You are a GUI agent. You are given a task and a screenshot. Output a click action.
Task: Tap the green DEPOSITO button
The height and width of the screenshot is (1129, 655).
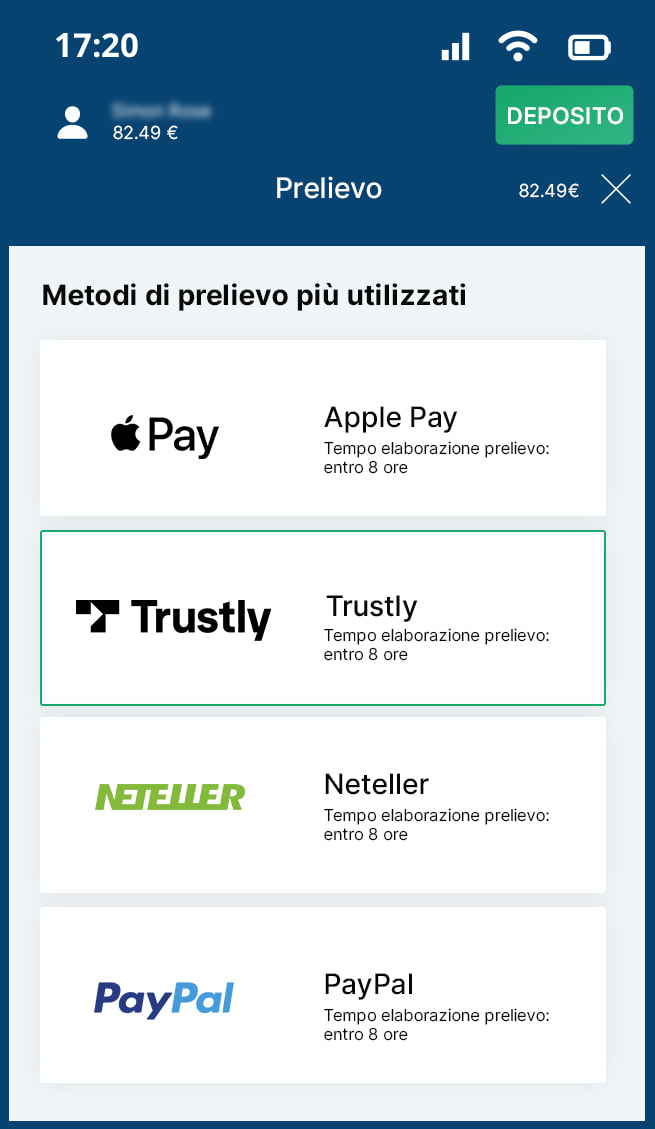click(x=564, y=115)
